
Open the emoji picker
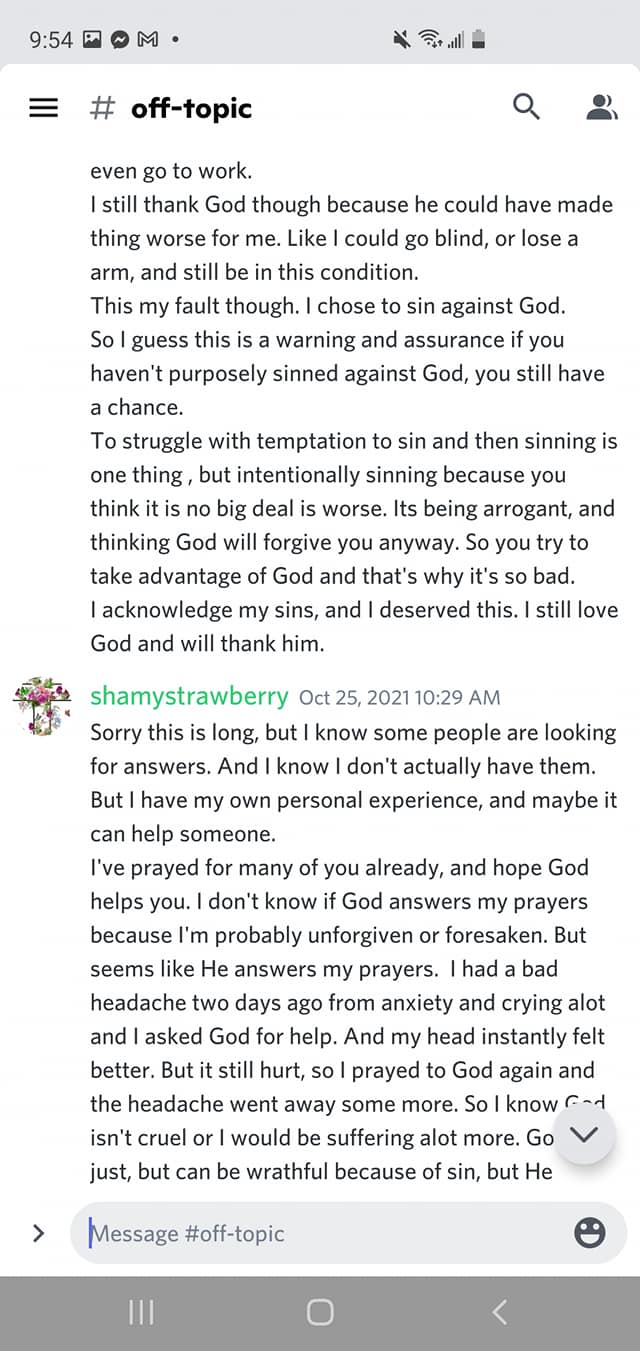click(590, 1233)
